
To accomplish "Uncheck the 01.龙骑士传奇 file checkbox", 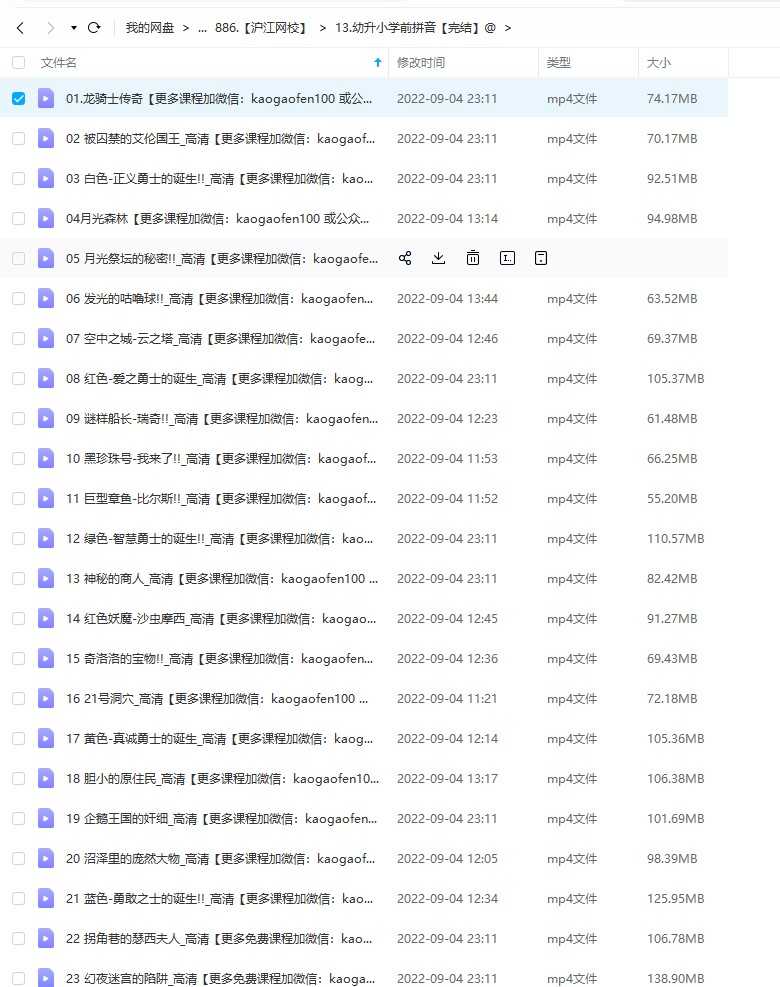I will pyautogui.click(x=18, y=98).
